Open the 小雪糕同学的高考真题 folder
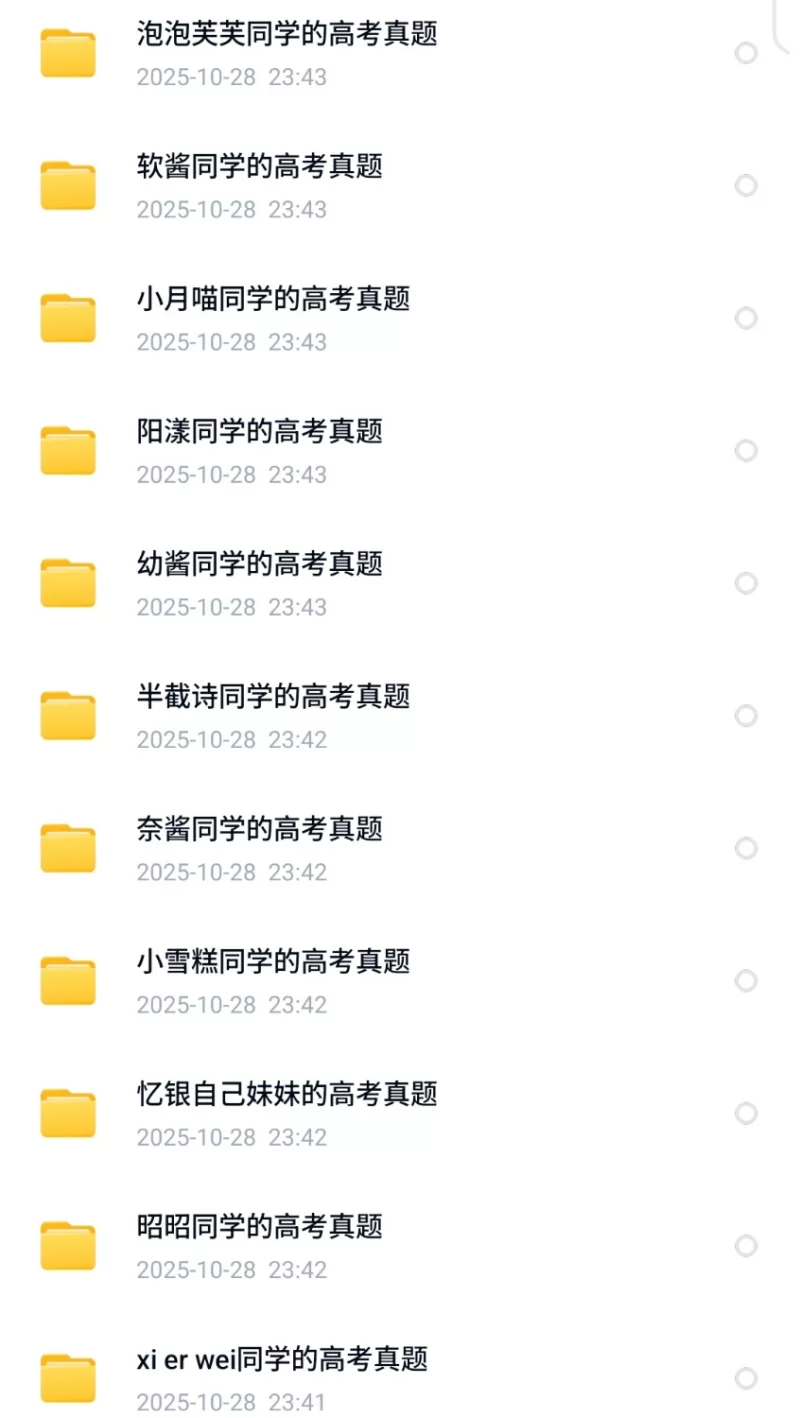This screenshot has width=800, height=1418. click(x=273, y=962)
